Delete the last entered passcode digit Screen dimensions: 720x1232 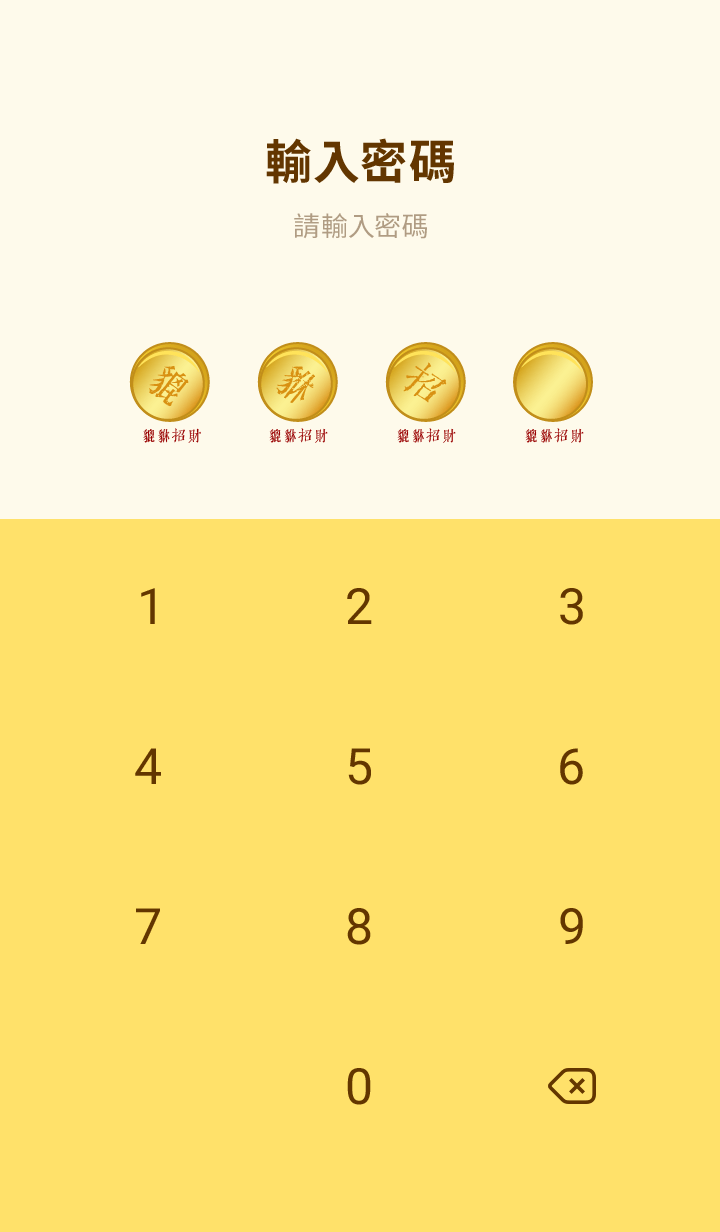click(x=572, y=1086)
